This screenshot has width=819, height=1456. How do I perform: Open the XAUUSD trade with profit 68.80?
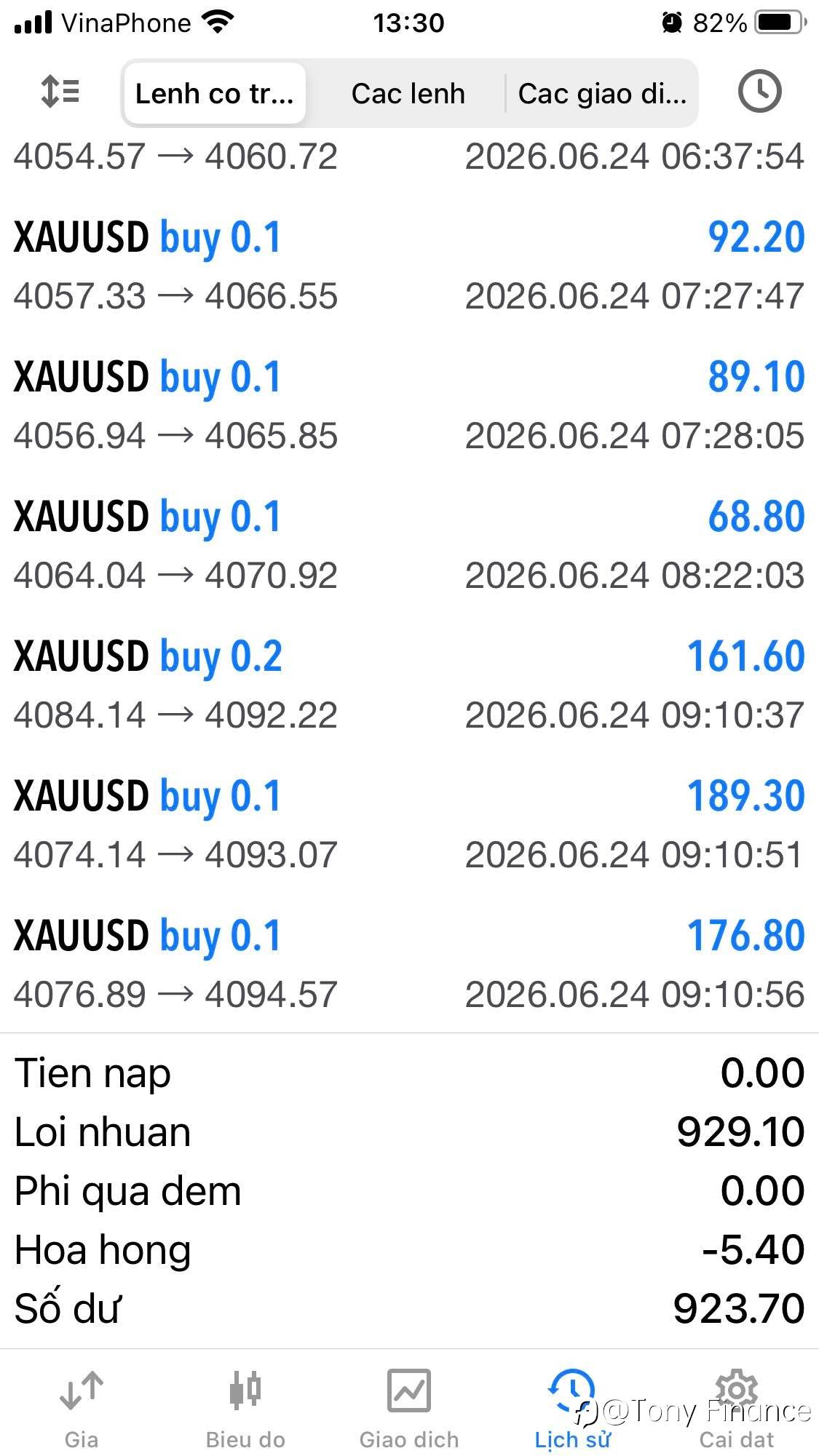(x=409, y=546)
